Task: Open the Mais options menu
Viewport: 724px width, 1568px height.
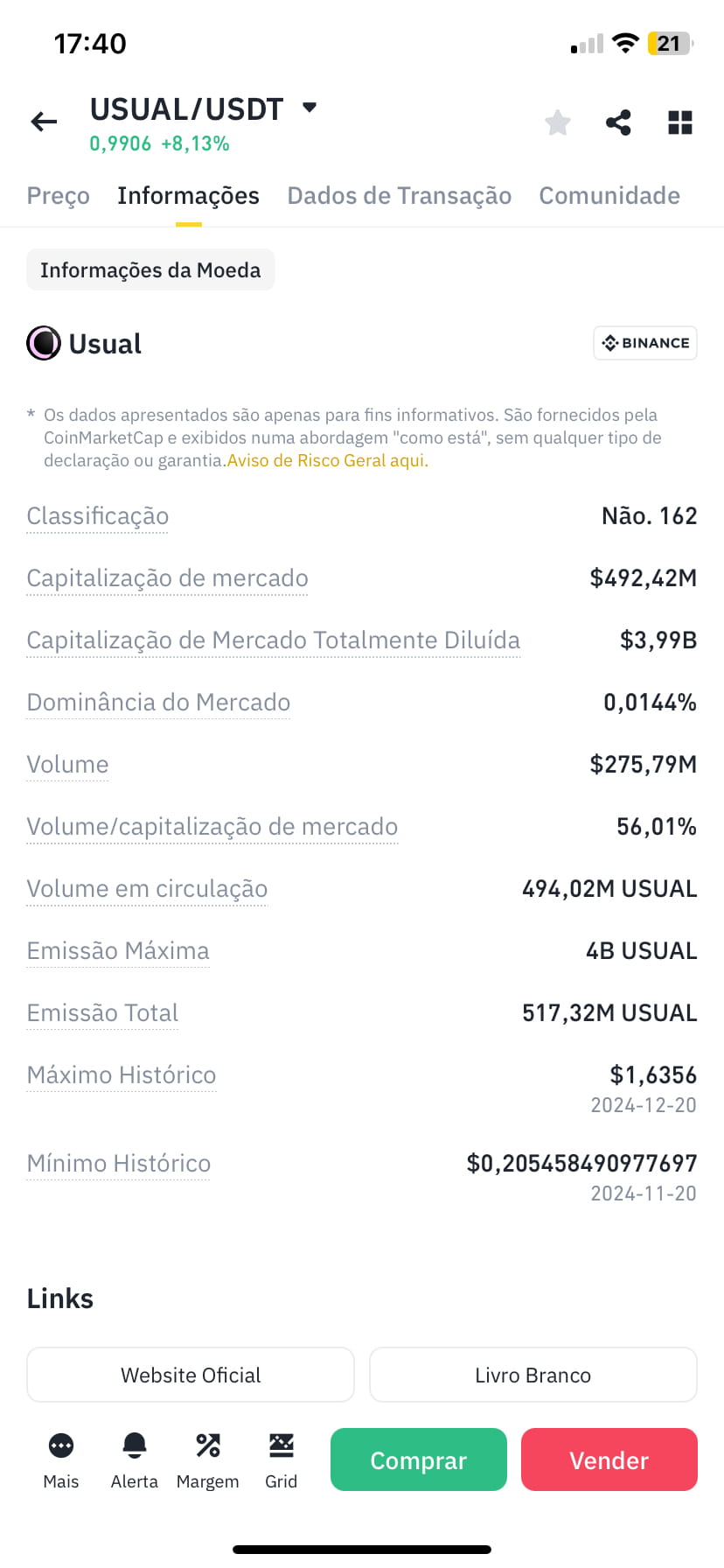Action: (61, 1459)
